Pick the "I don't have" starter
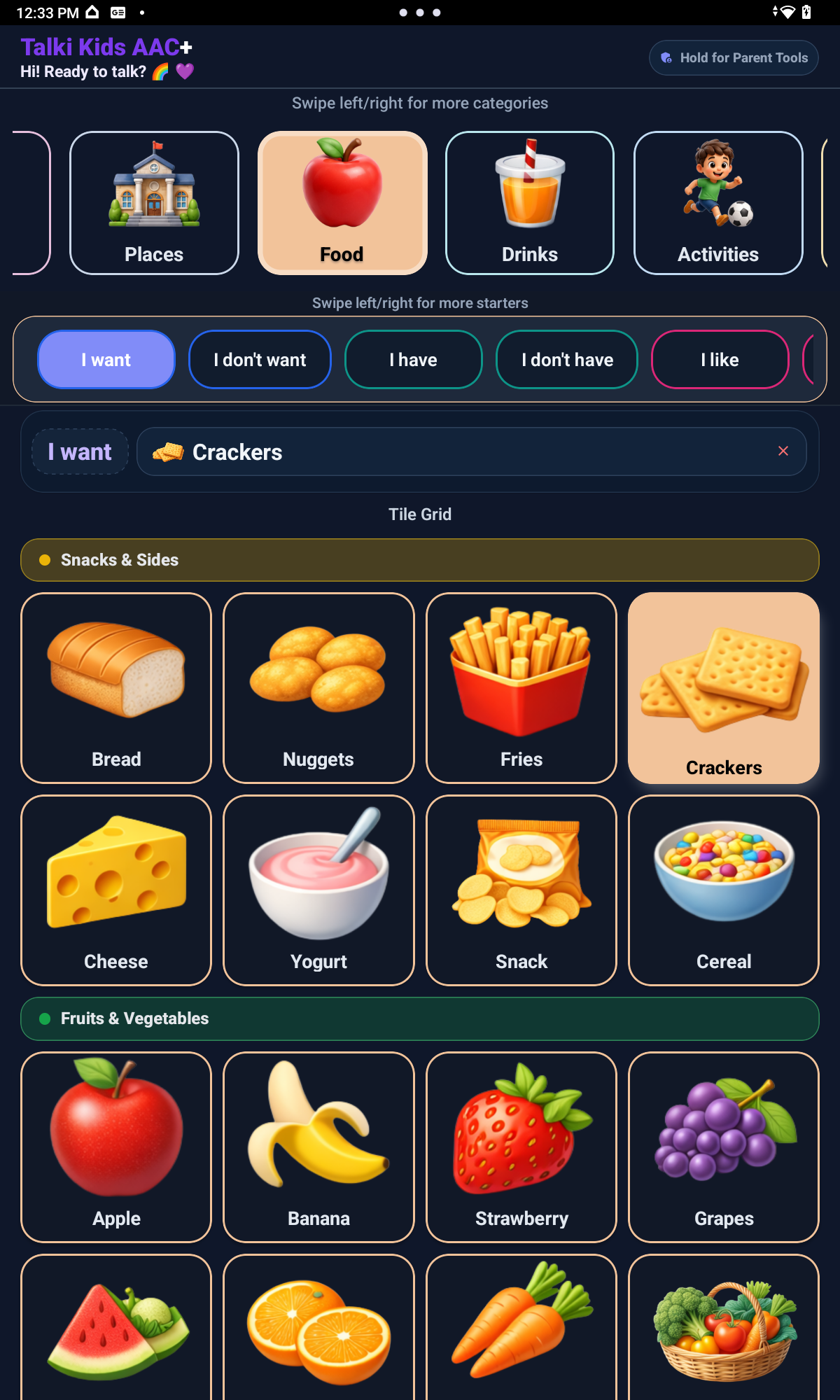This screenshot has width=840, height=1400. [x=567, y=359]
